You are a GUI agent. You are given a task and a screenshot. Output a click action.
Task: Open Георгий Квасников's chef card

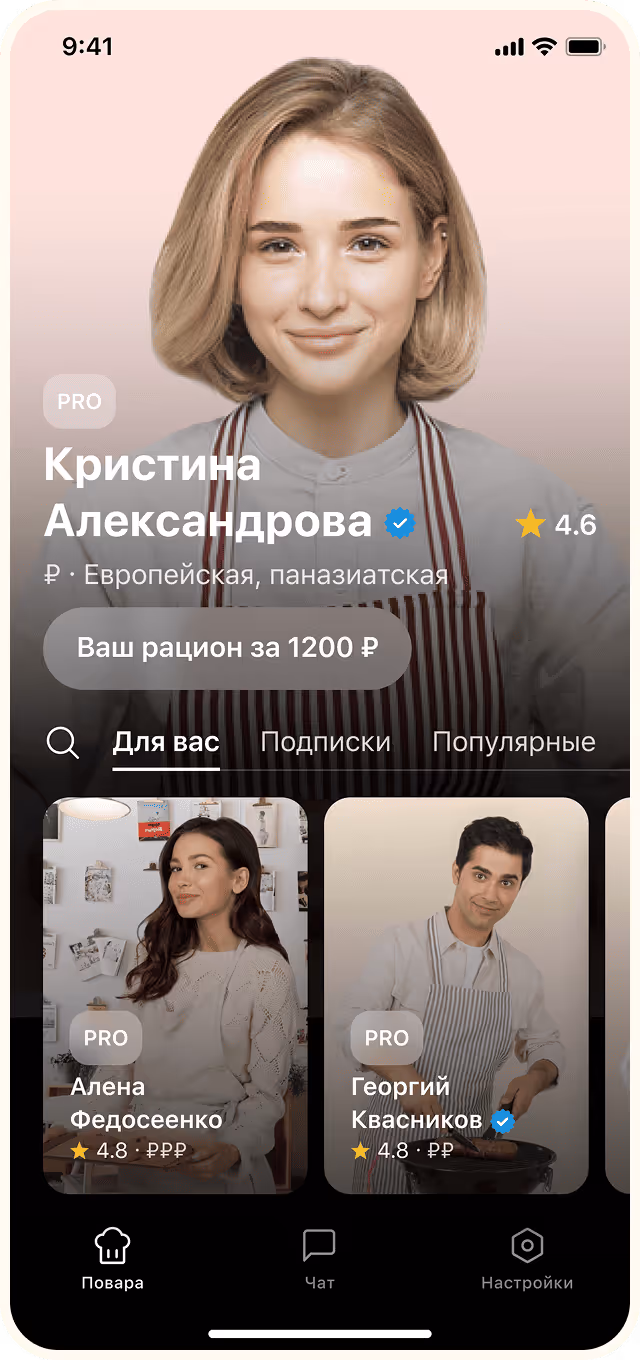point(456,995)
